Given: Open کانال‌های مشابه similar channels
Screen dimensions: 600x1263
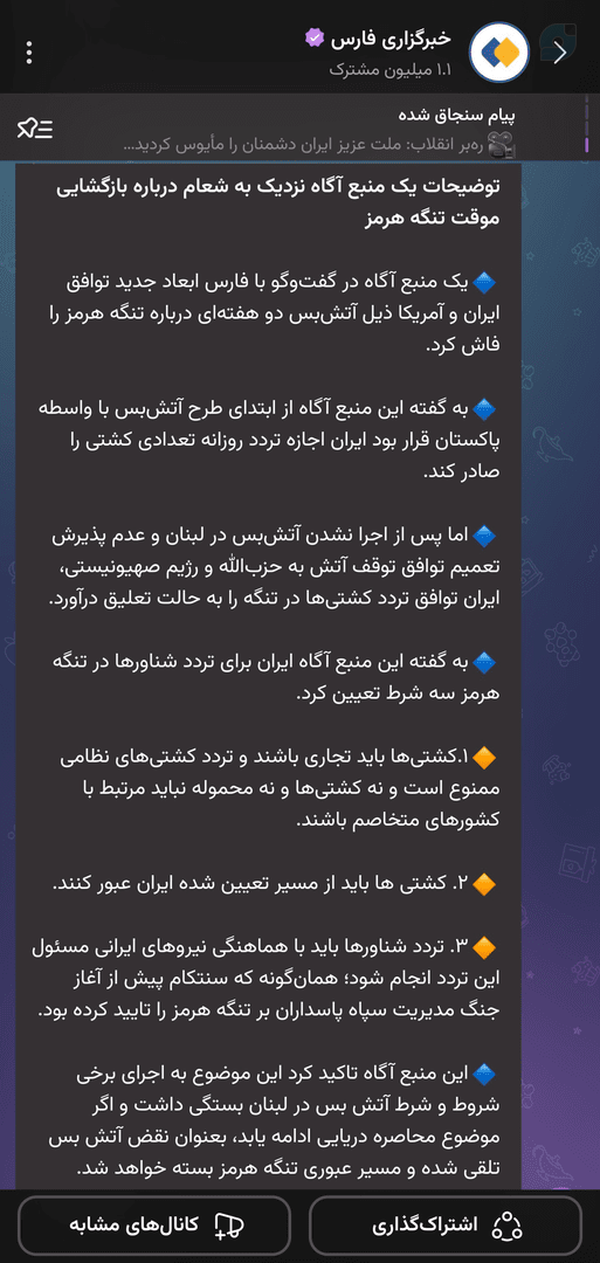Looking at the screenshot, I should tap(155, 1225).
